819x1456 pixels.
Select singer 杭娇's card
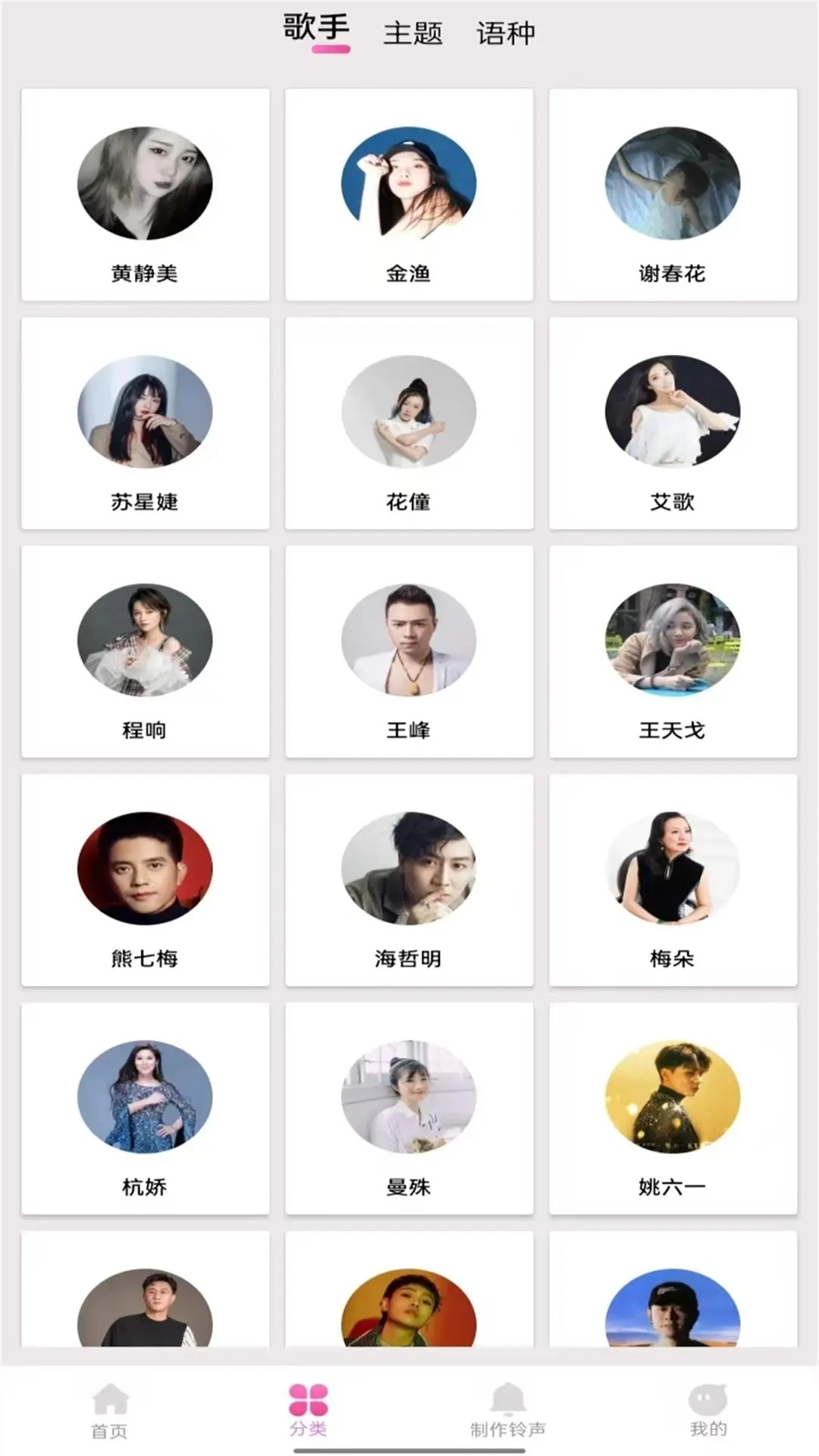[x=145, y=1107]
